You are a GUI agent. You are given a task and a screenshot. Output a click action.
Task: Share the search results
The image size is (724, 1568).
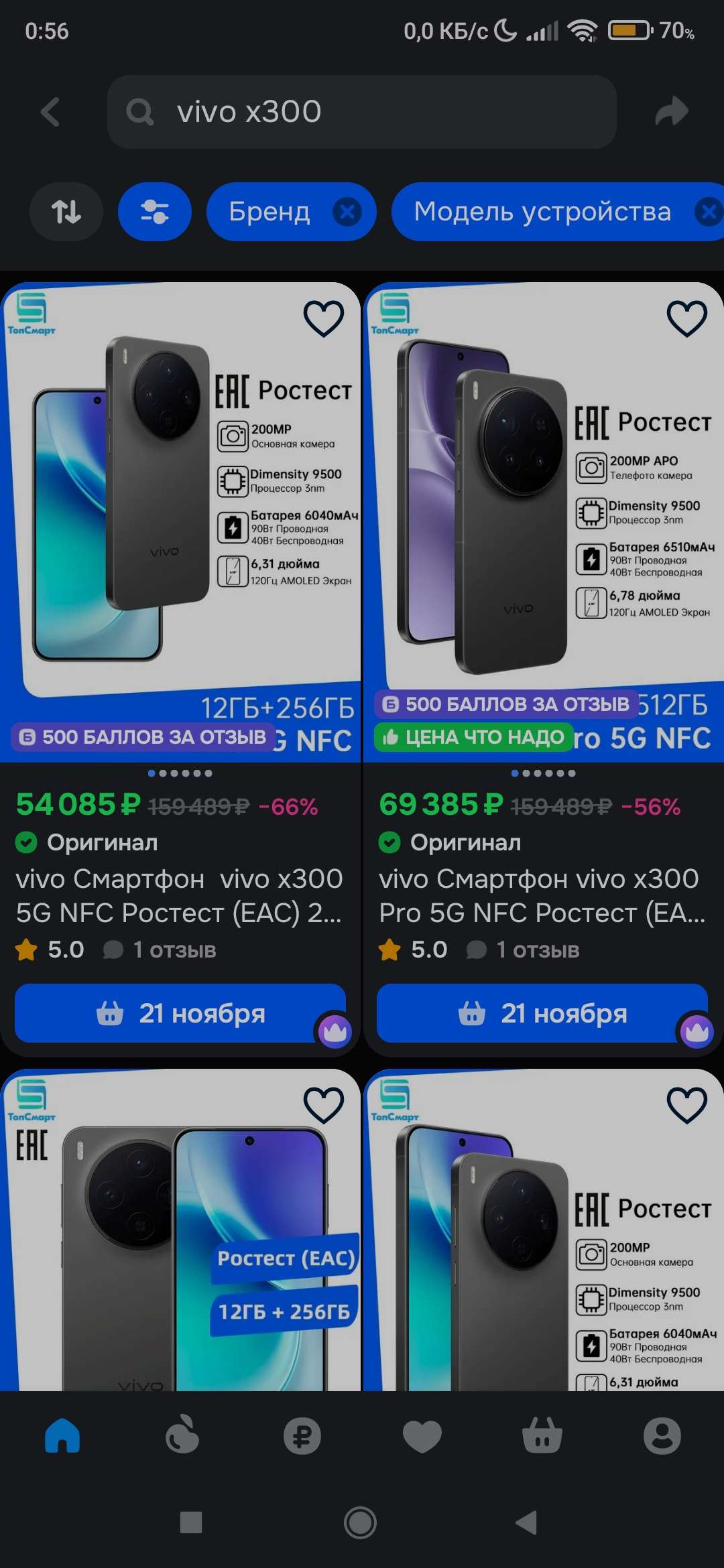[671, 112]
